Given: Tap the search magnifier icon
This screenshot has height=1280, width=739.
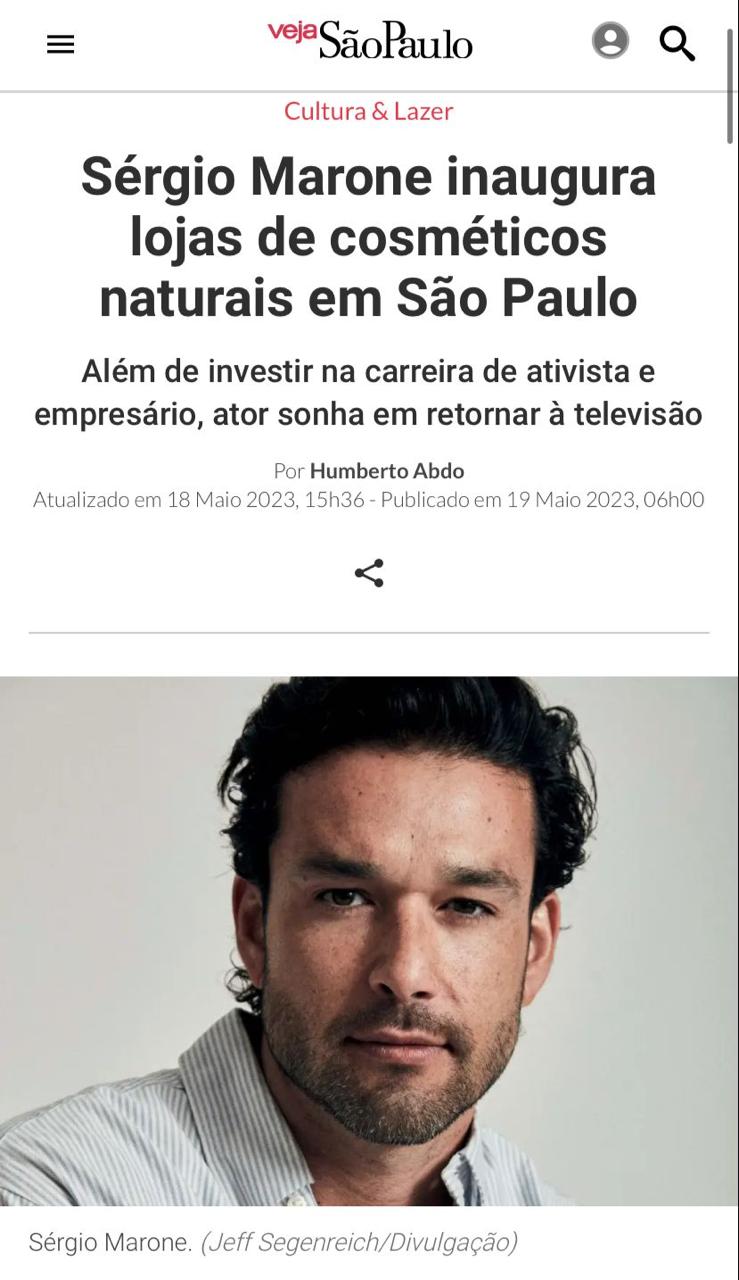Looking at the screenshot, I should (x=677, y=43).
